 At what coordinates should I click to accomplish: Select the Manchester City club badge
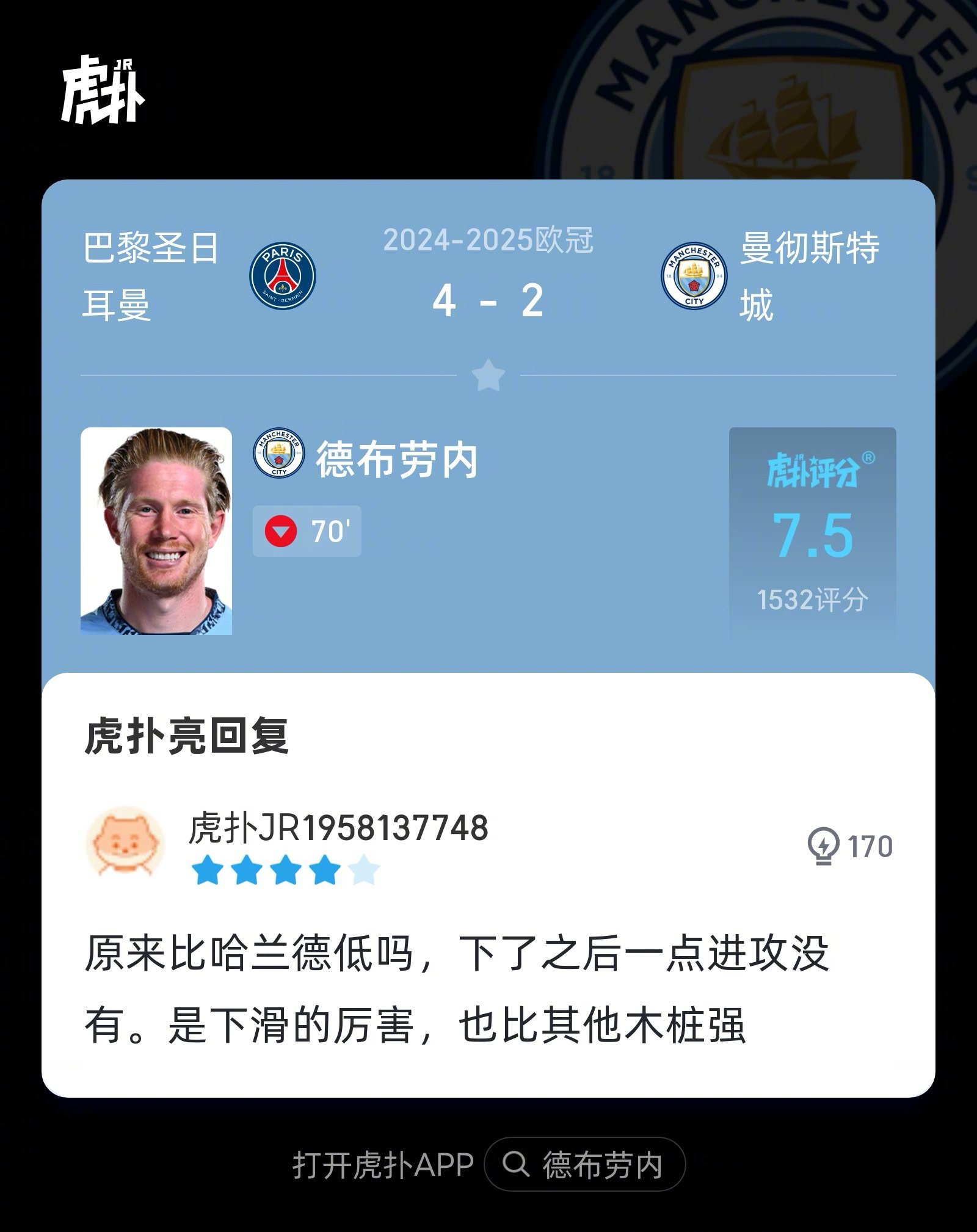coord(693,279)
